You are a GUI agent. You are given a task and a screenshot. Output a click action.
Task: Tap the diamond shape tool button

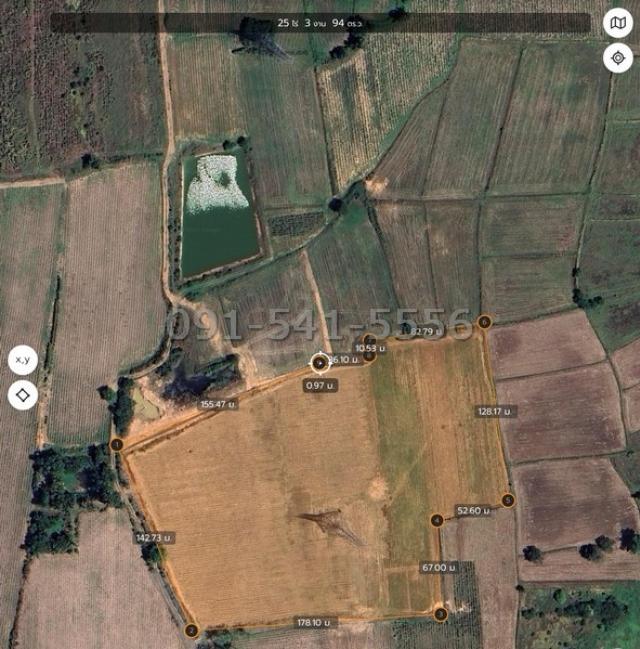pos(22,395)
